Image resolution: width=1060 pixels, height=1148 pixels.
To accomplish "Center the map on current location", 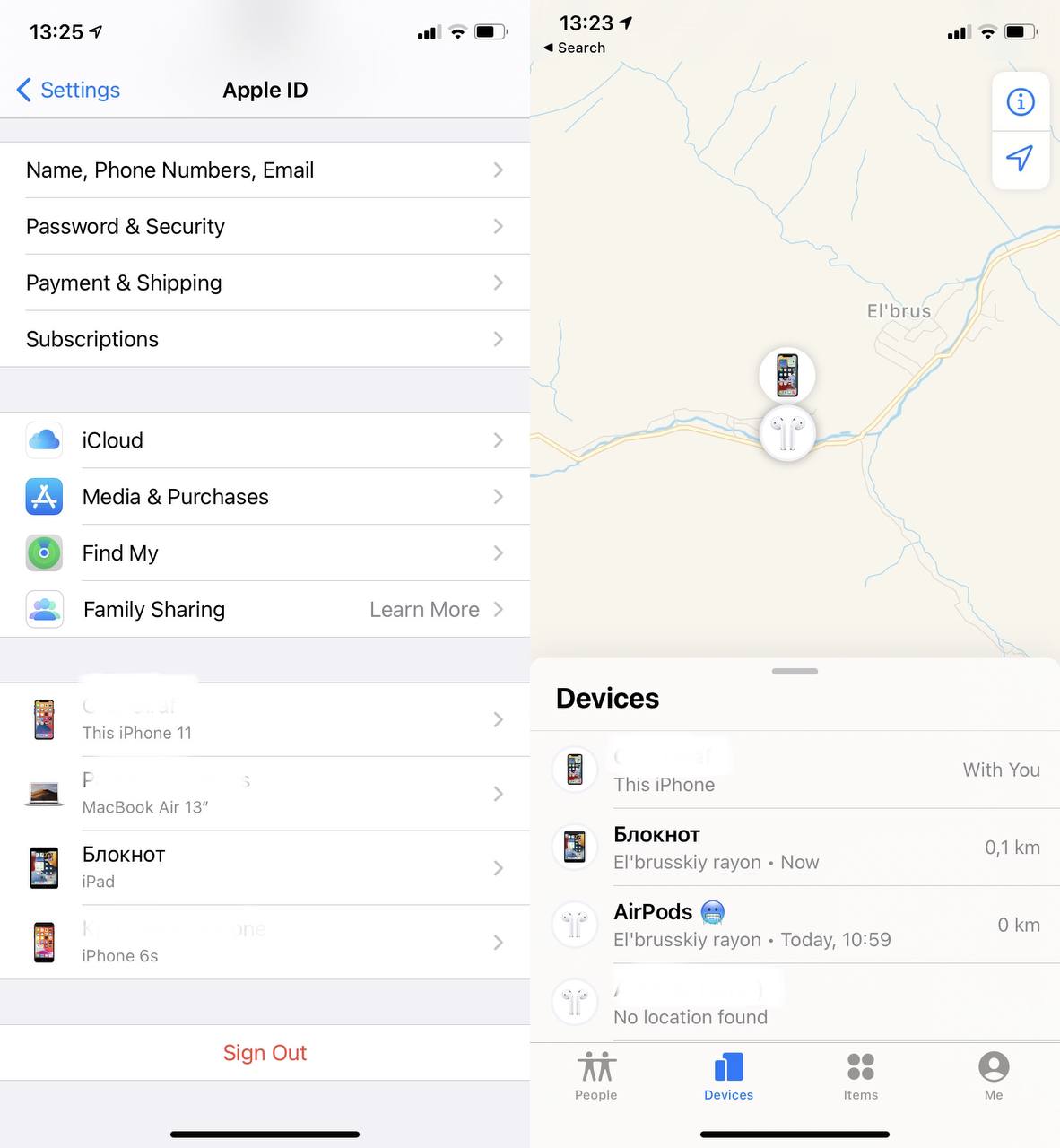I will (1020, 159).
